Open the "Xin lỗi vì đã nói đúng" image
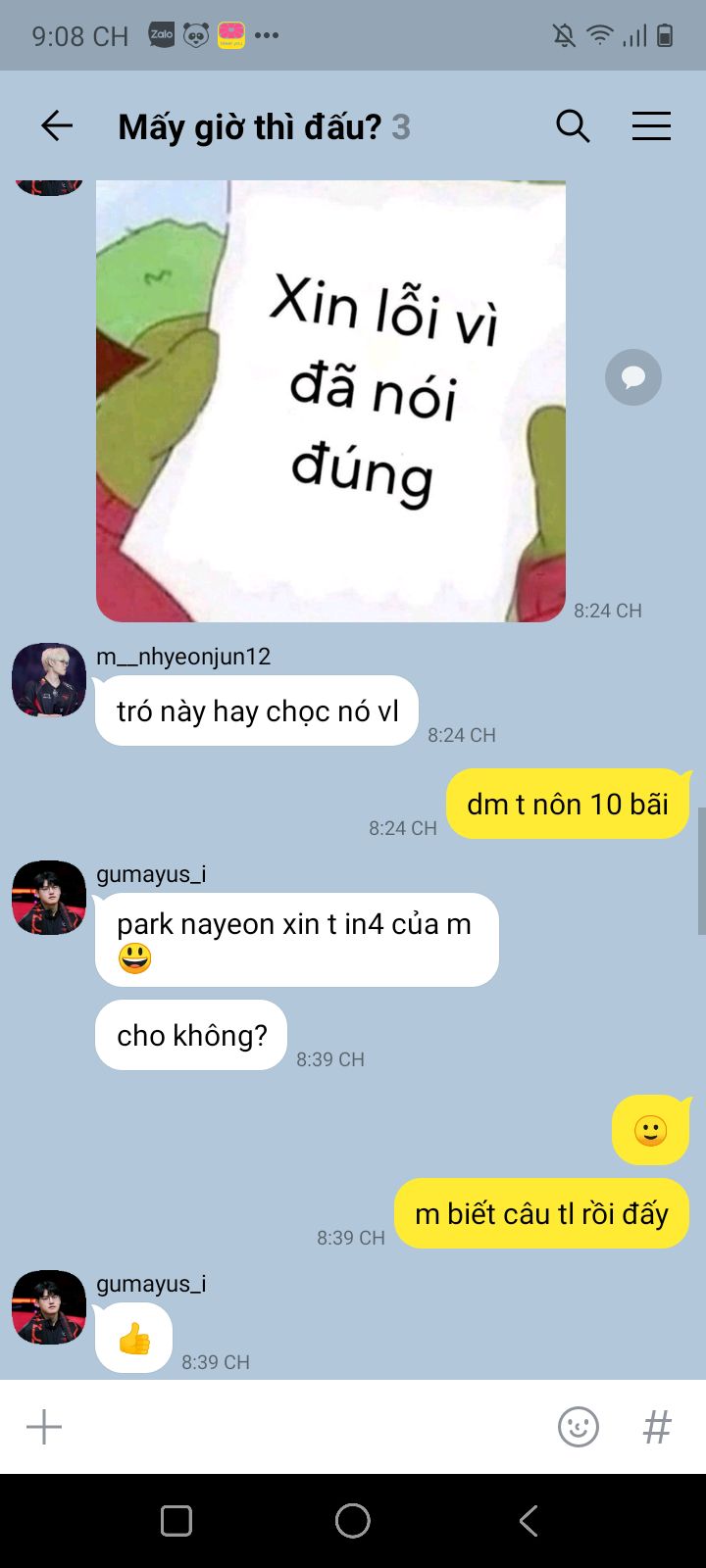The width and height of the screenshot is (706, 1568). [330, 401]
